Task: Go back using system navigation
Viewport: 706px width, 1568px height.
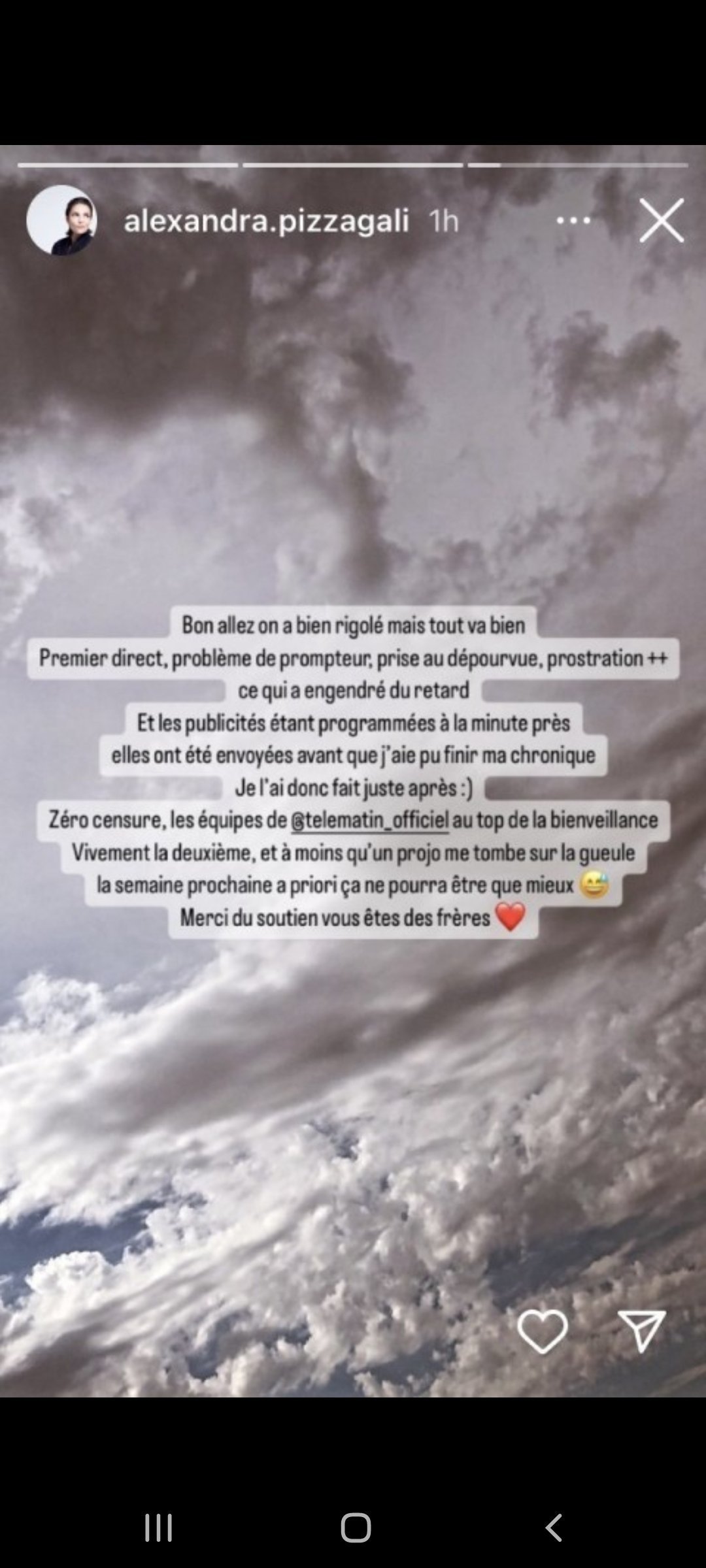Action: pos(553,1528)
